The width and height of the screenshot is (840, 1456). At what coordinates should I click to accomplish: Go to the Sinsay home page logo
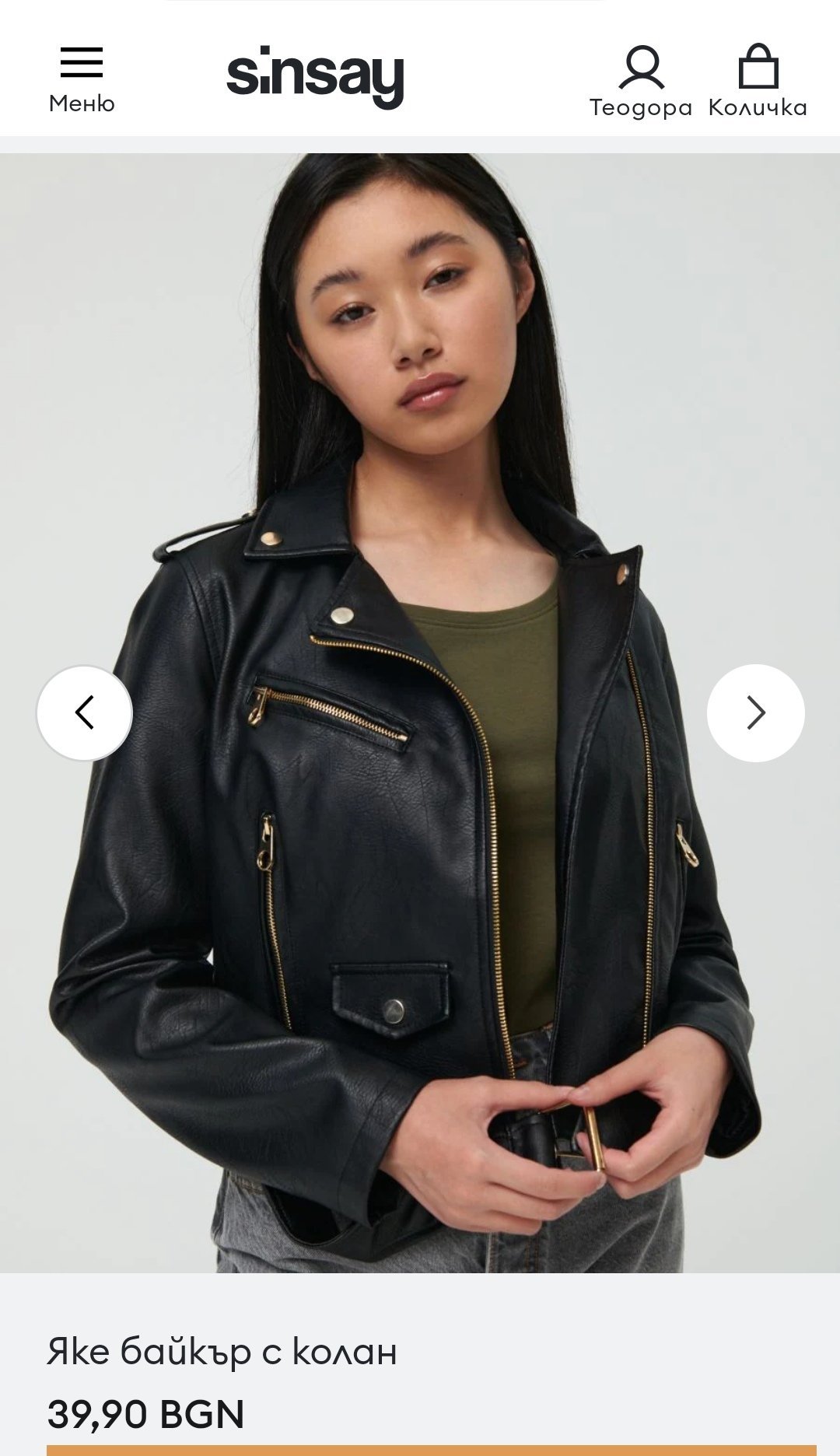[x=315, y=77]
